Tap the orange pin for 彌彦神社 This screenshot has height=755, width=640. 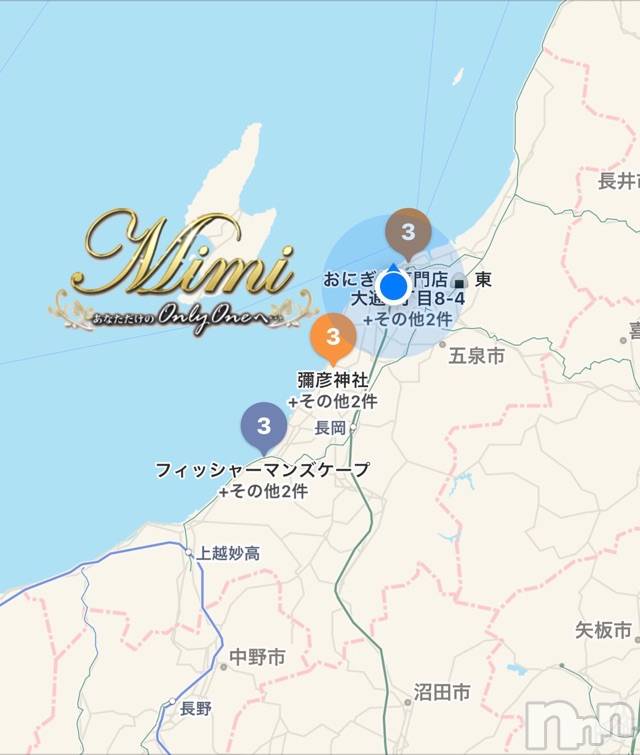point(333,337)
